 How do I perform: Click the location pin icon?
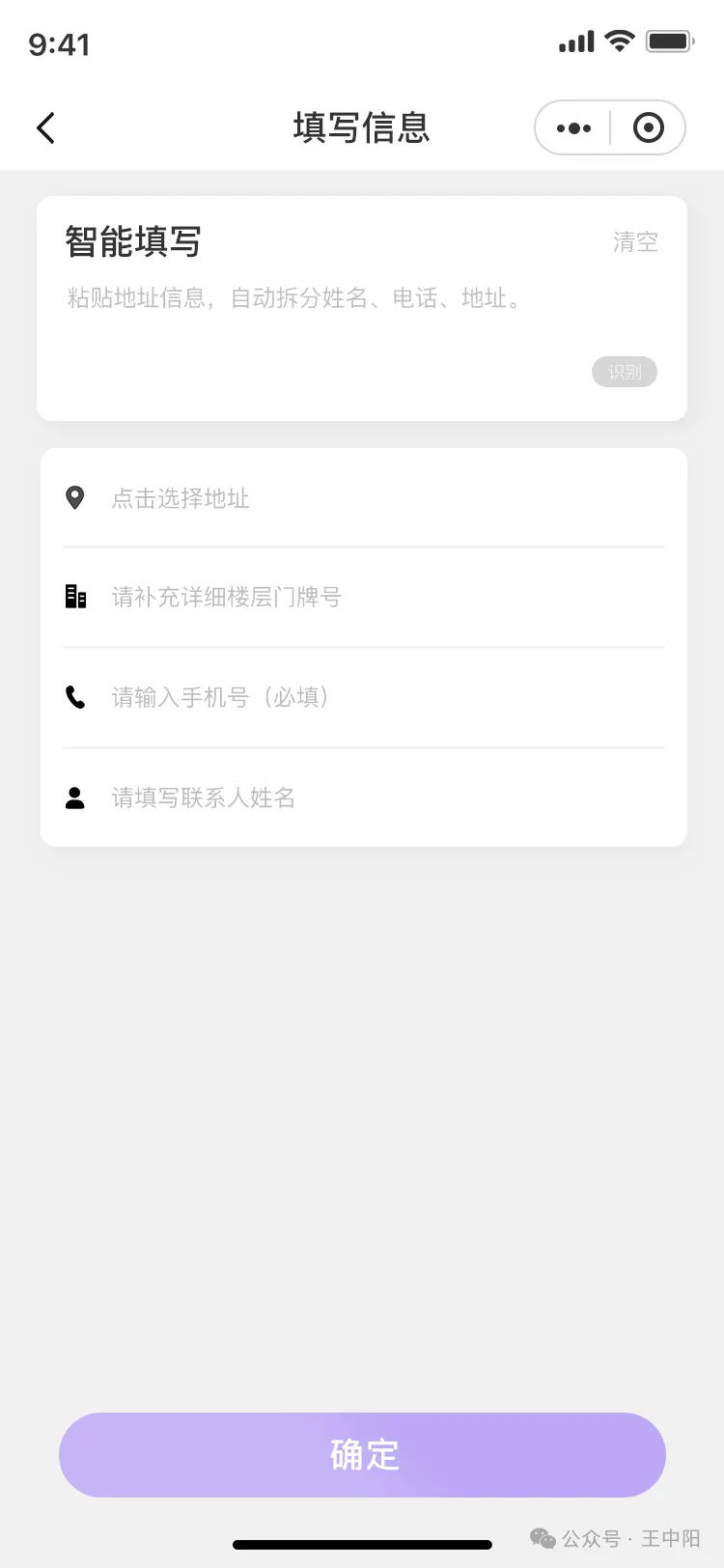[x=75, y=496]
